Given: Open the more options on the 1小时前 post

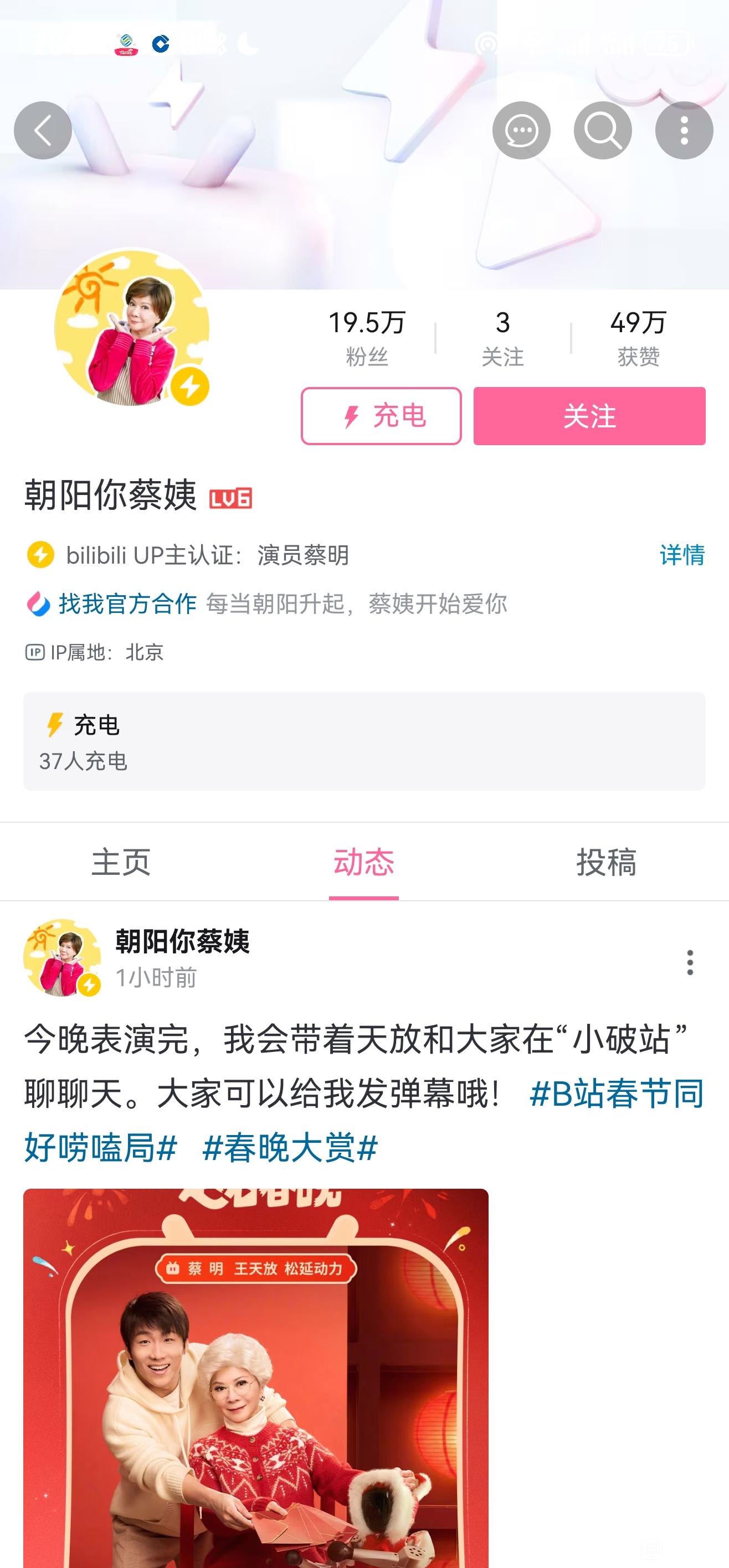Looking at the screenshot, I should click(x=690, y=962).
